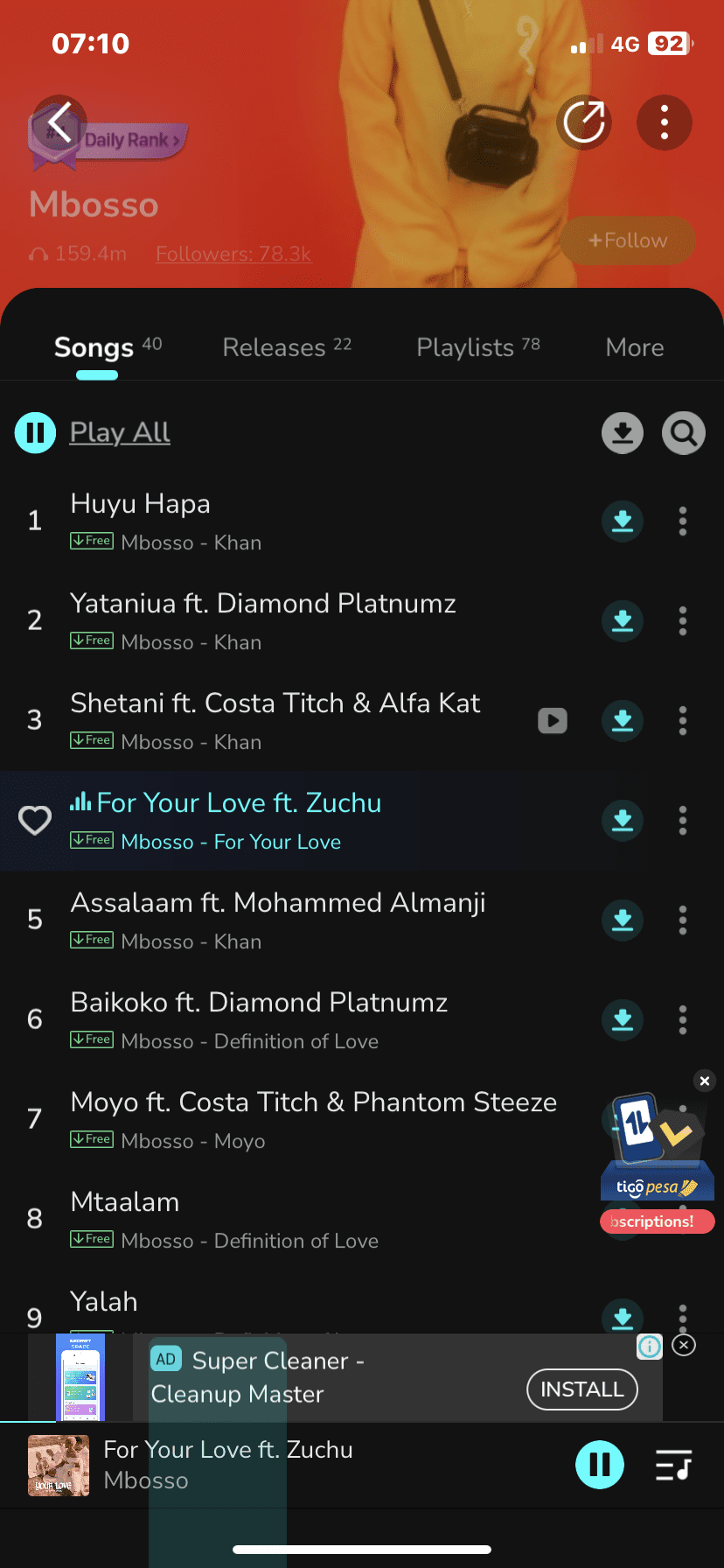Pause playback with the Play All button
The image size is (724, 1568).
[x=36, y=432]
